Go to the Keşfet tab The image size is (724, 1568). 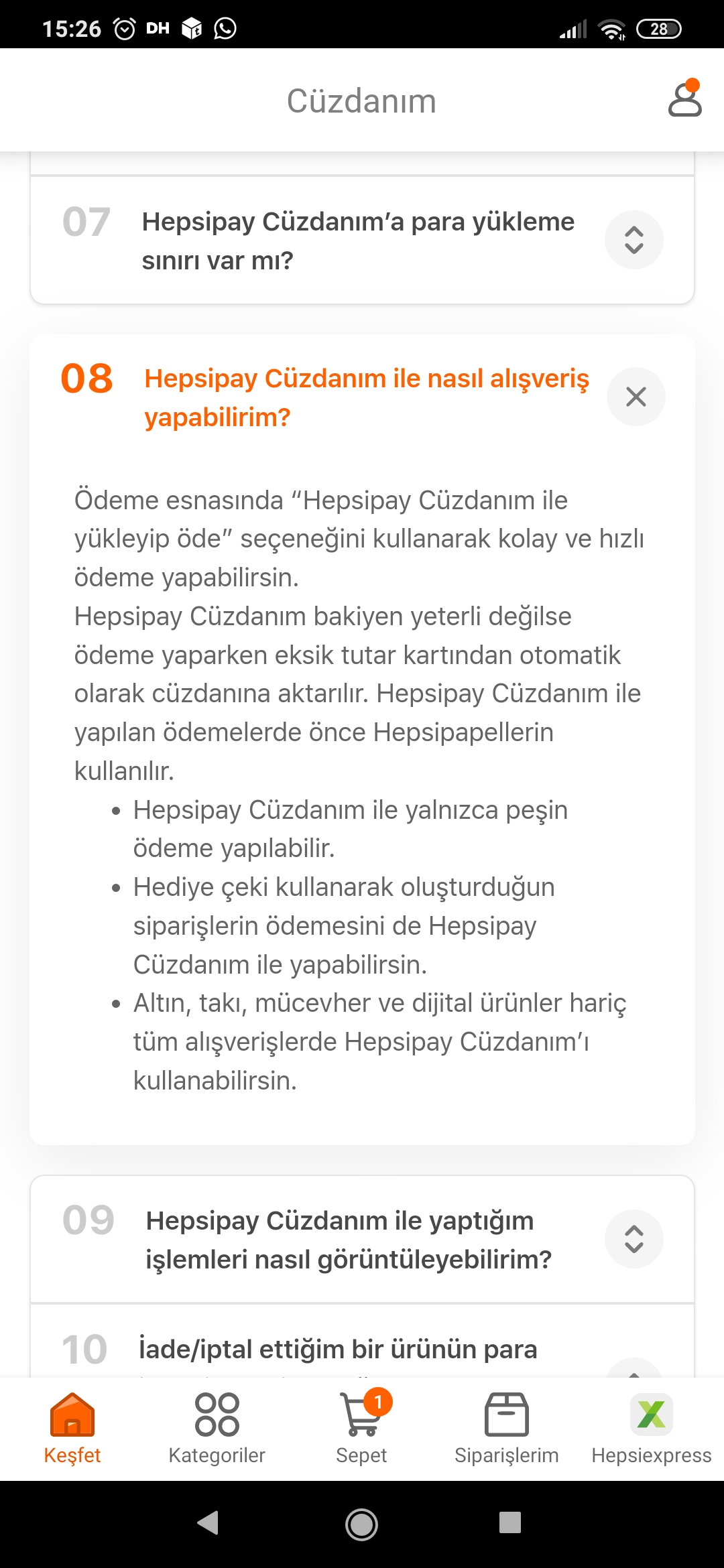(72, 1429)
